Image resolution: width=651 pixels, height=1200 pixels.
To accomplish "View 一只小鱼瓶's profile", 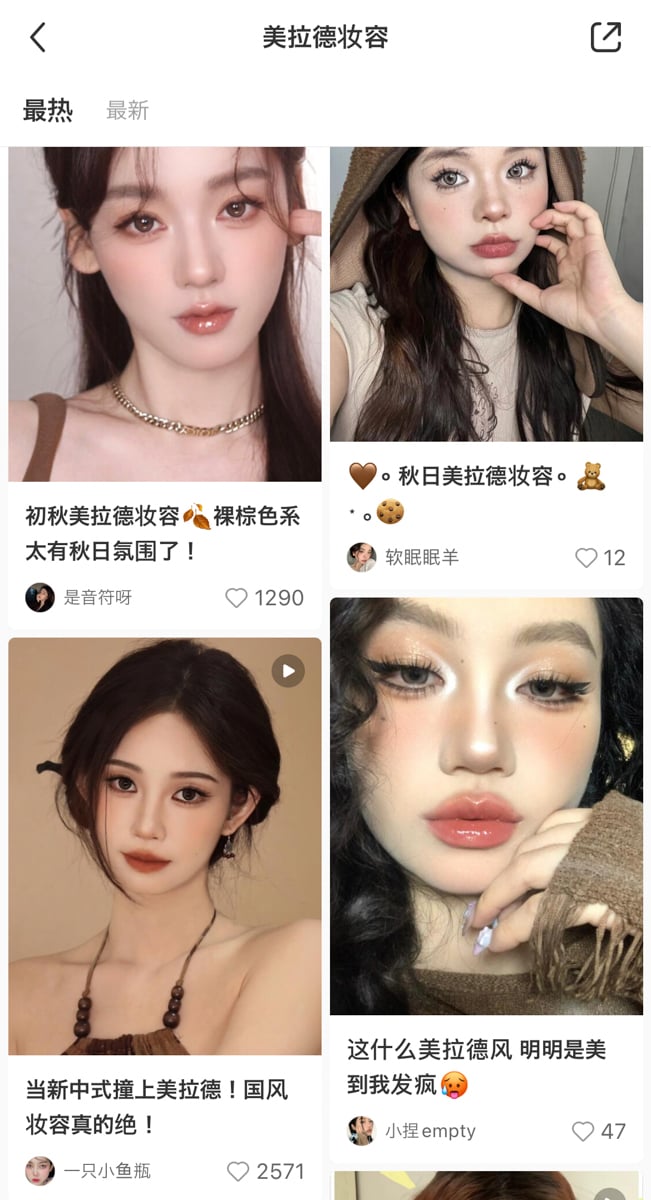I will coord(40,1171).
